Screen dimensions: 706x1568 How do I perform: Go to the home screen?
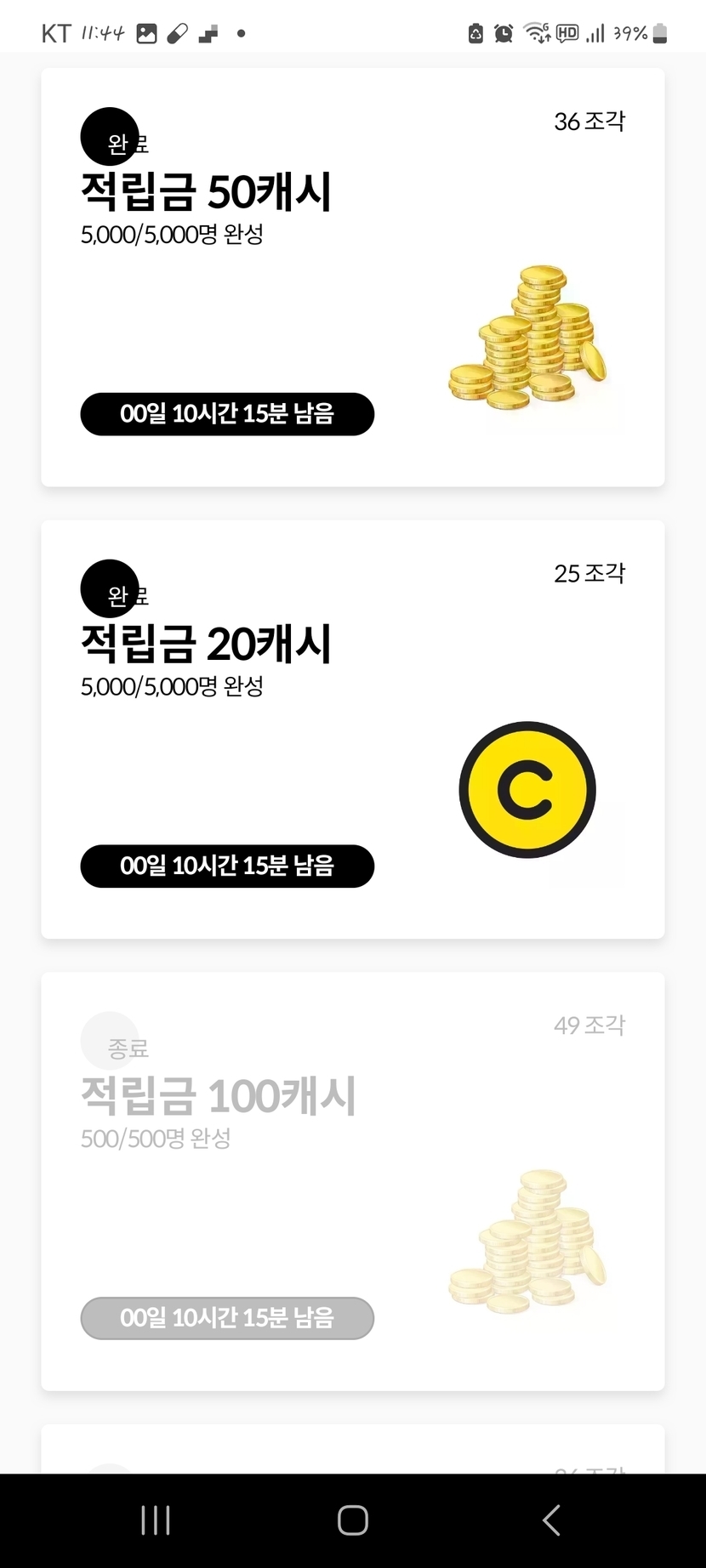(x=352, y=1520)
